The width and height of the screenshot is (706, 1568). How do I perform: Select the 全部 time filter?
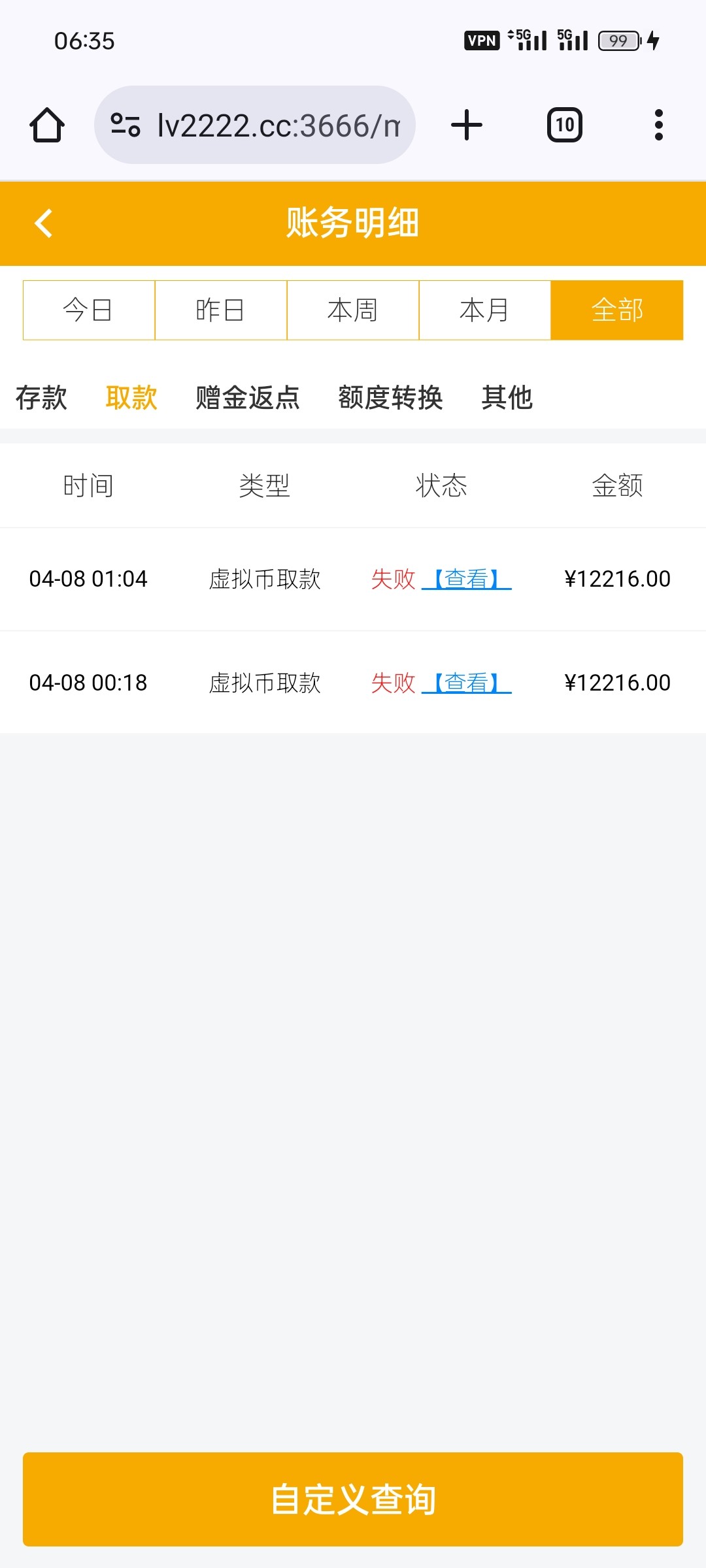pos(616,310)
